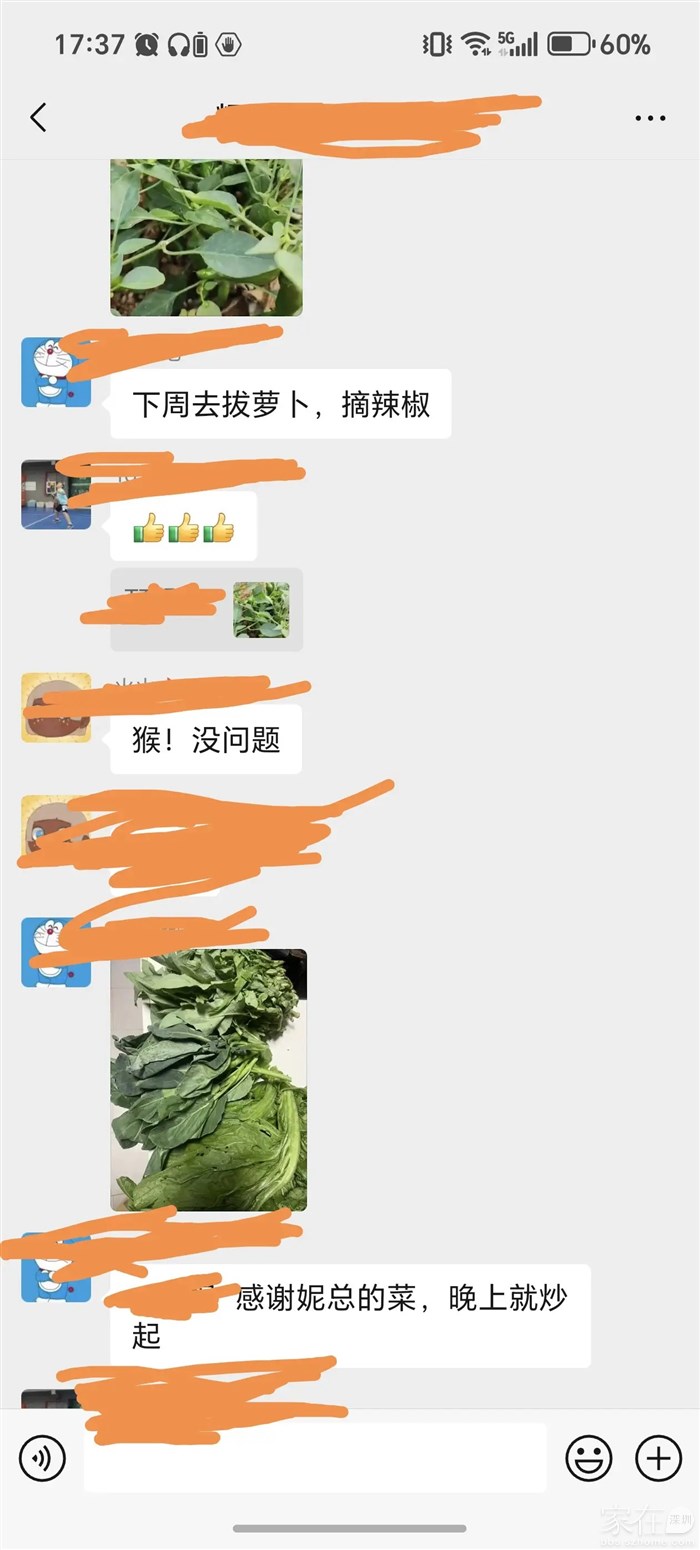
Task: Switch to voice message input
Action: (42, 1458)
